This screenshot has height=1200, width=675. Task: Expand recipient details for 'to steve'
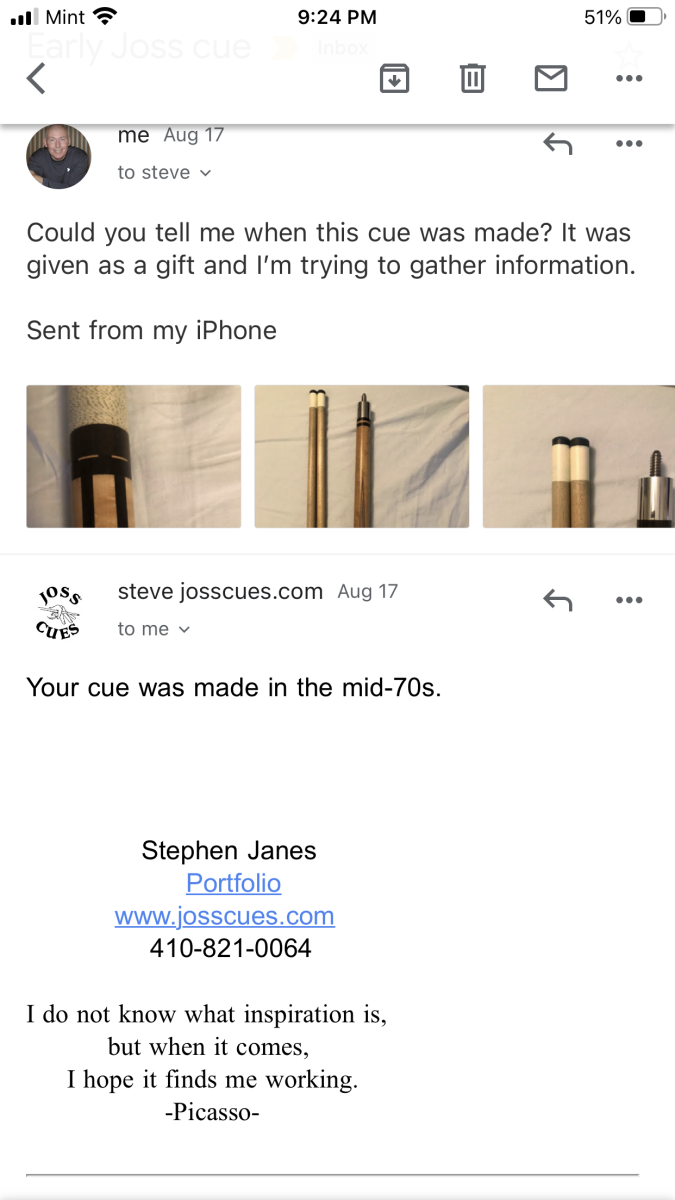(164, 173)
